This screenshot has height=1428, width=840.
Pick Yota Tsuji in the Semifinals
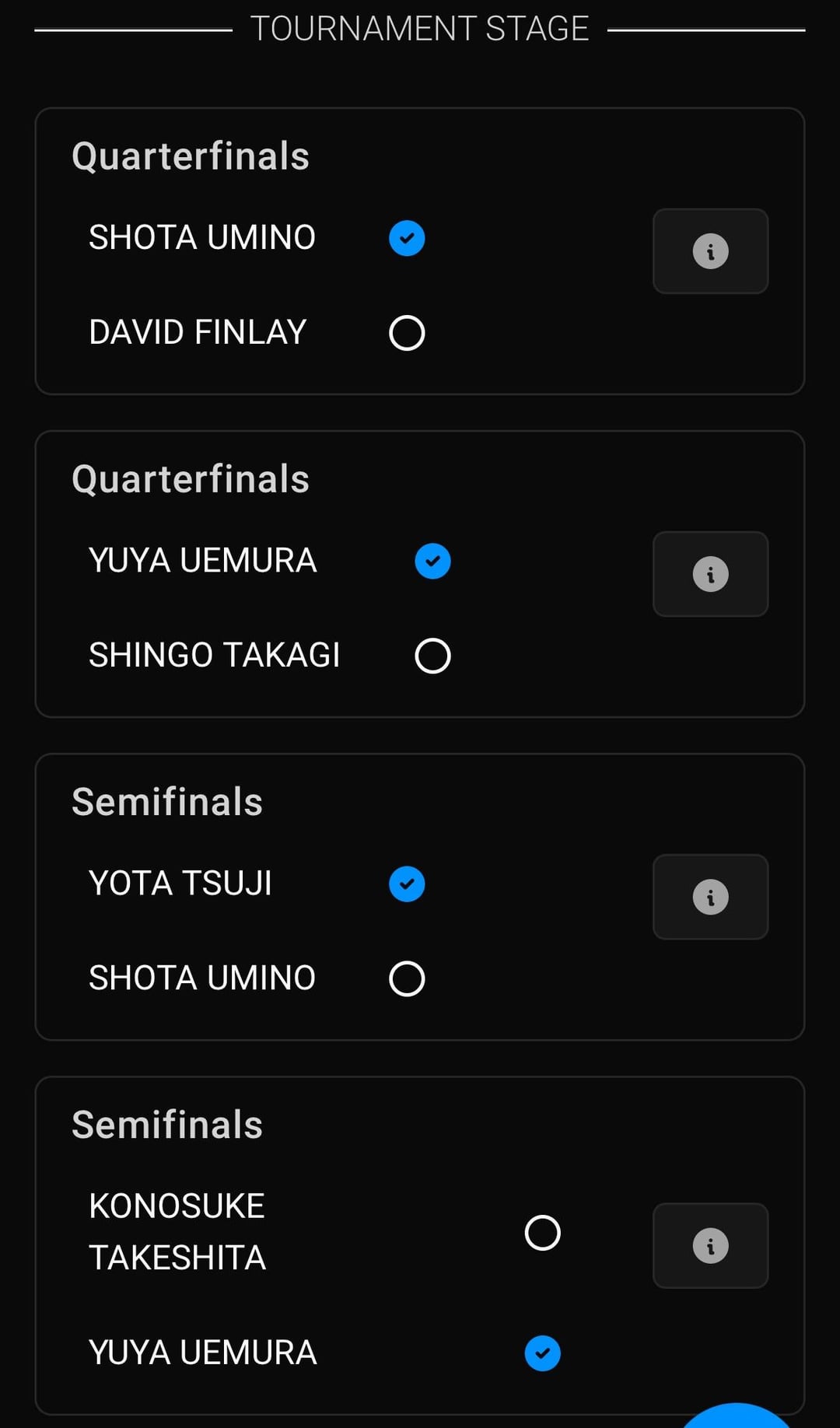(407, 884)
